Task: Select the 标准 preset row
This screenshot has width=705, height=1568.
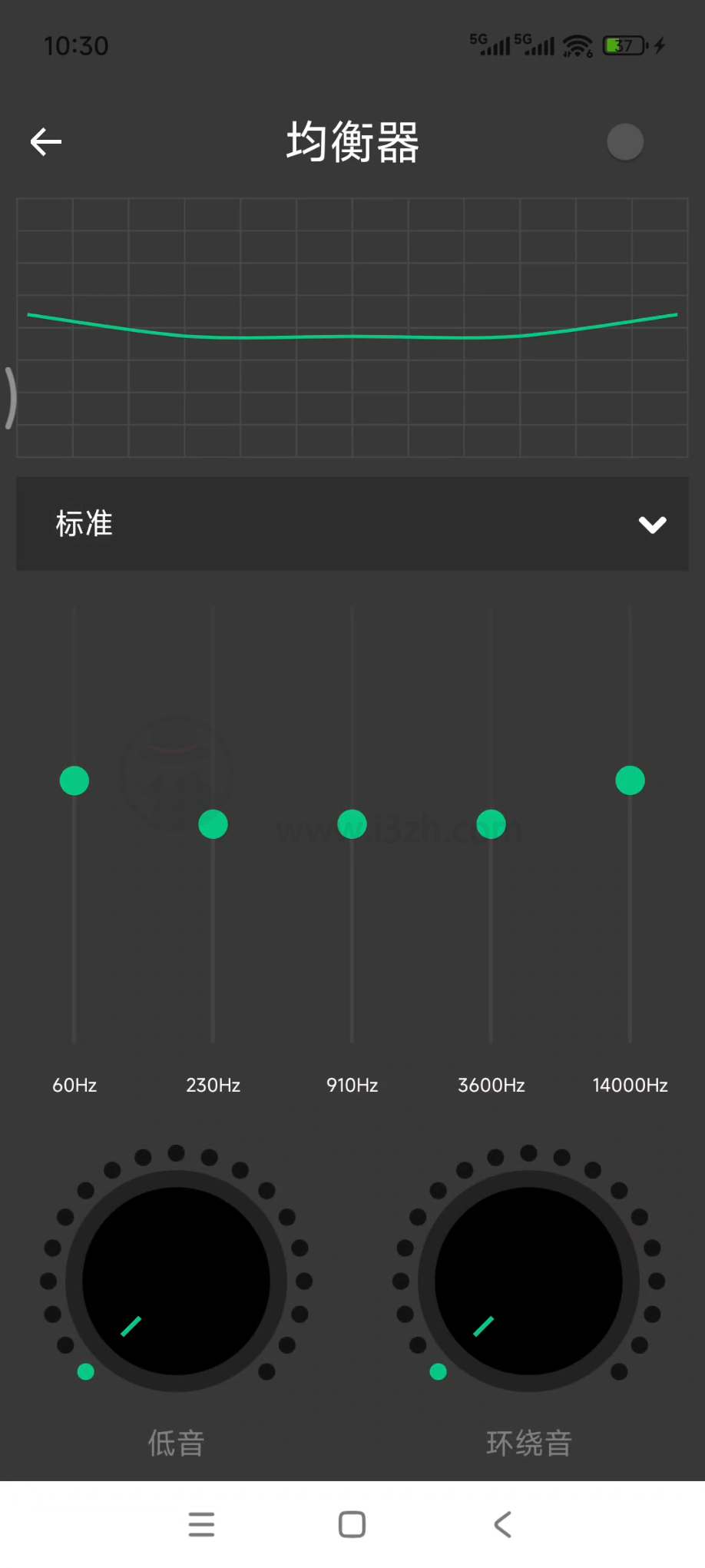Action: pos(352,525)
